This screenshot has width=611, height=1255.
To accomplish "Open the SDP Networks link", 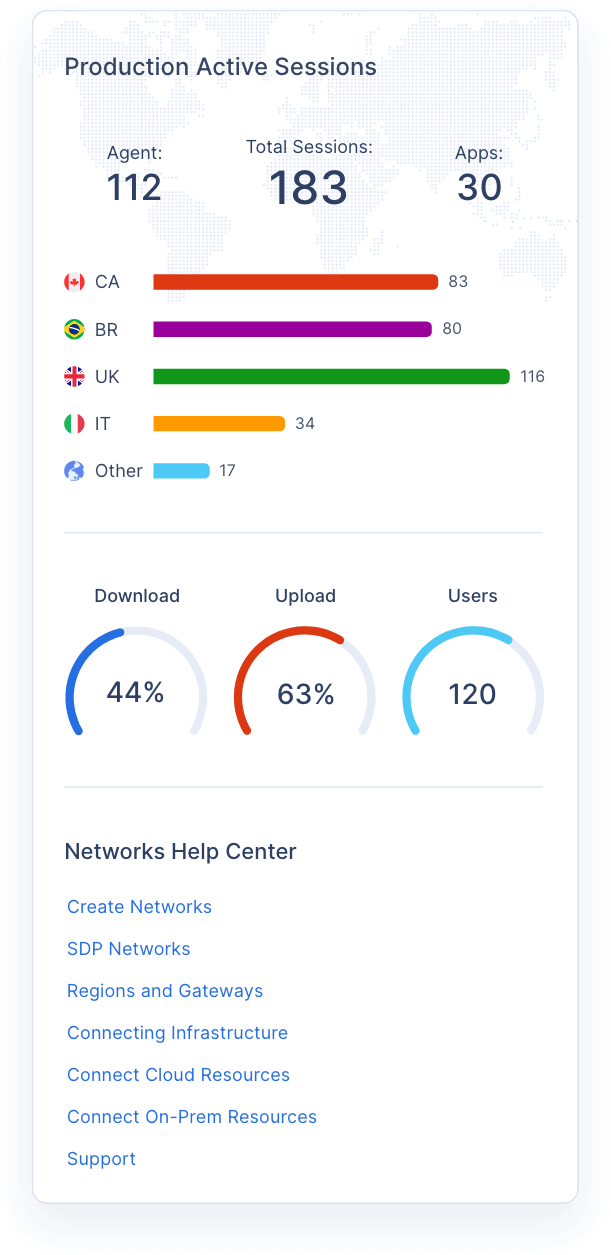I will [x=128, y=949].
